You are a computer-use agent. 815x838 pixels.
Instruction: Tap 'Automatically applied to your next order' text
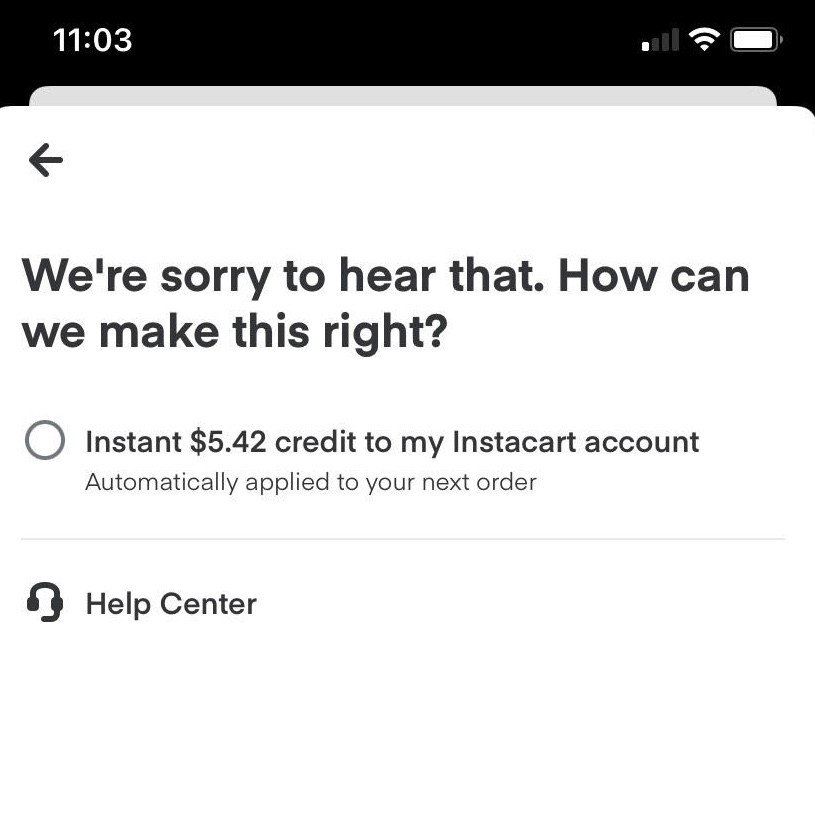(x=310, y=482)
